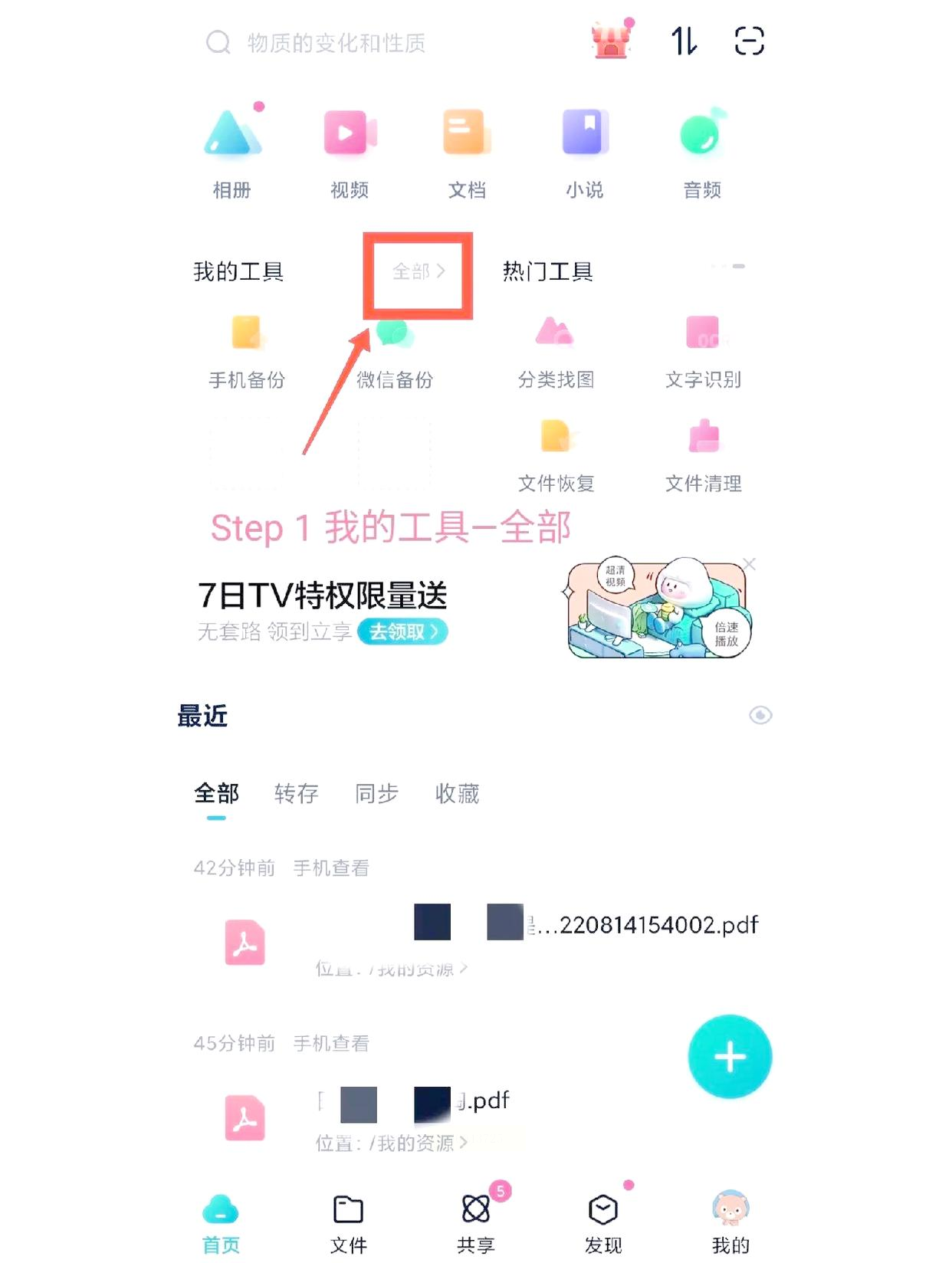Open the scan icon
This screenshot has width=952, height=1263.
(x=749, y=41)
